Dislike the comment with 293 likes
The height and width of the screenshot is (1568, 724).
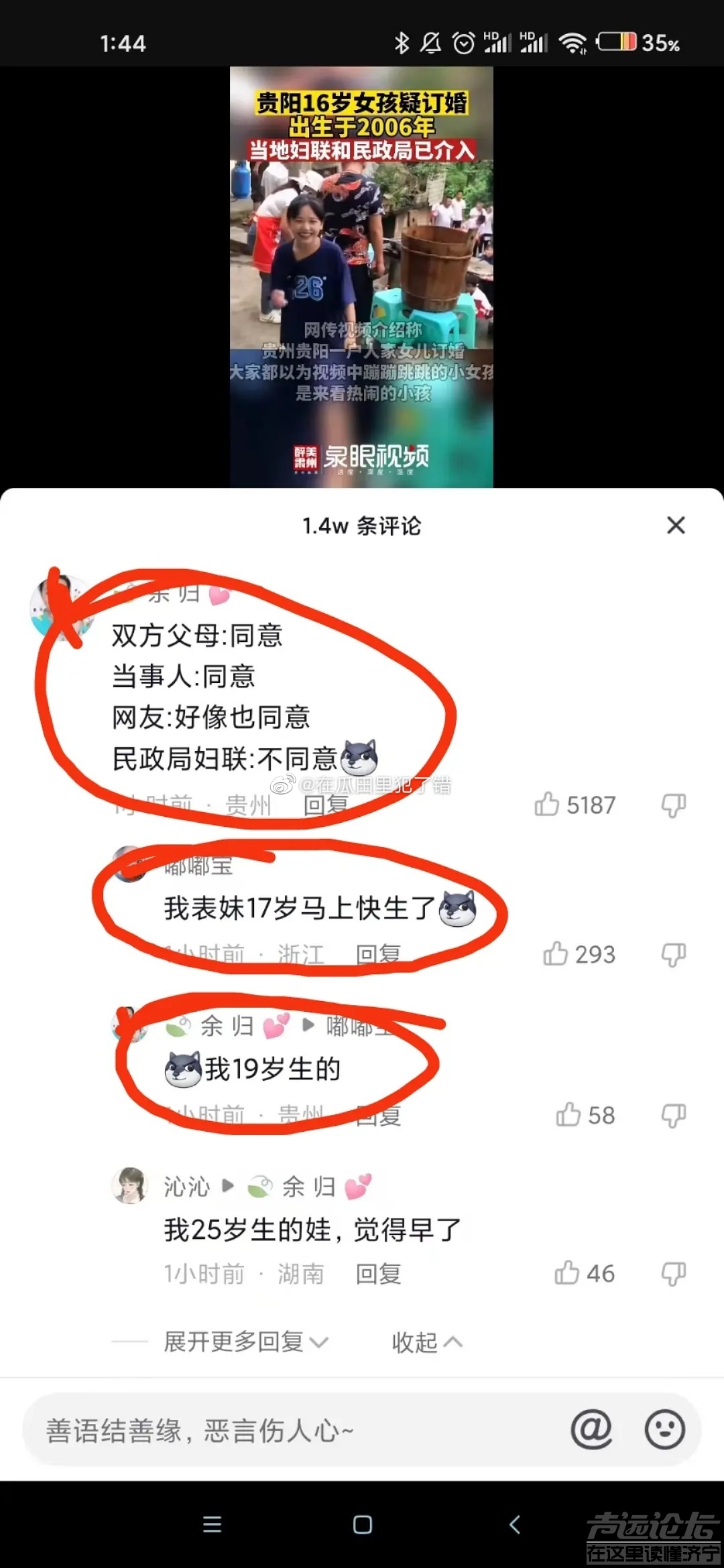(673, 954)
